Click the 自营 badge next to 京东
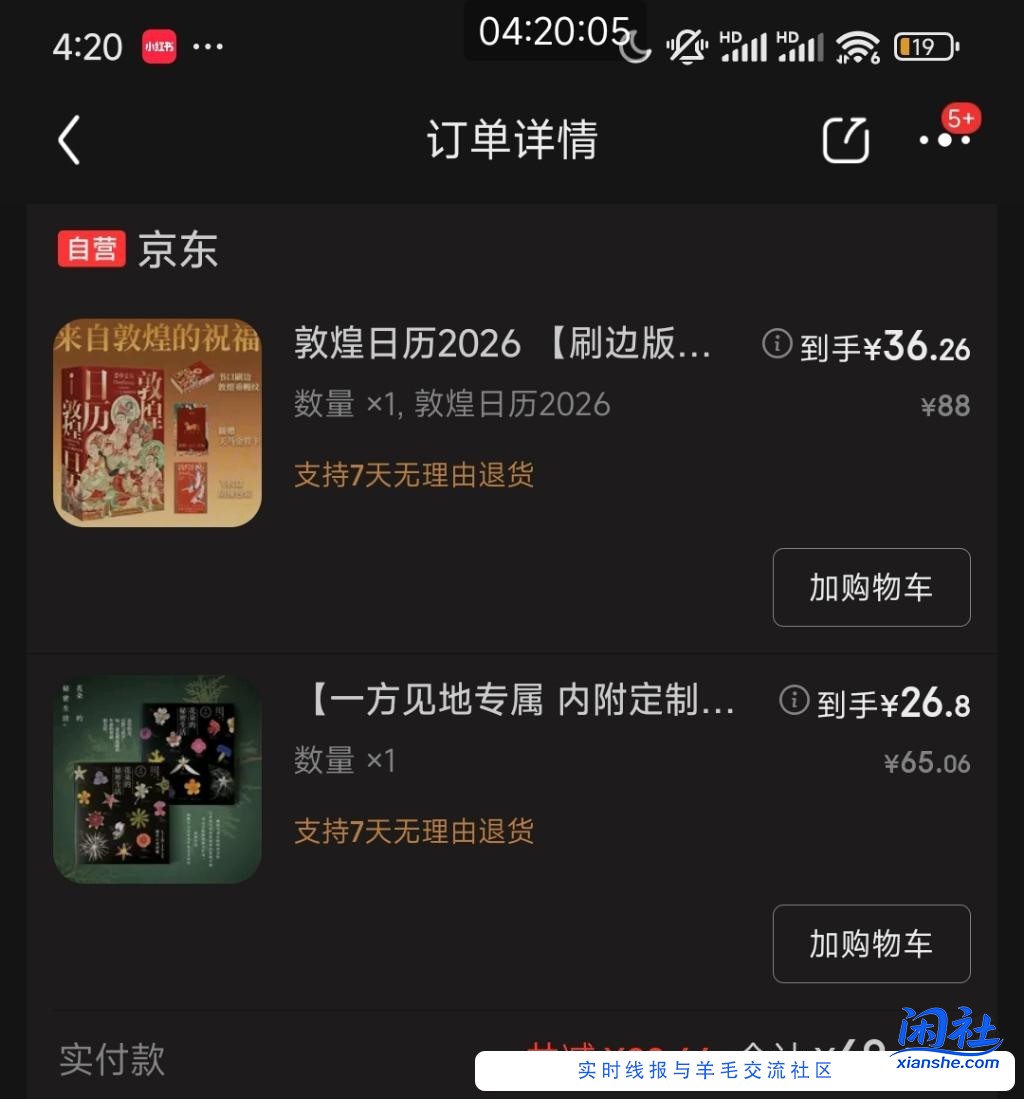1024x1099 pixels. pyautogui.click(x=92, y=249)
